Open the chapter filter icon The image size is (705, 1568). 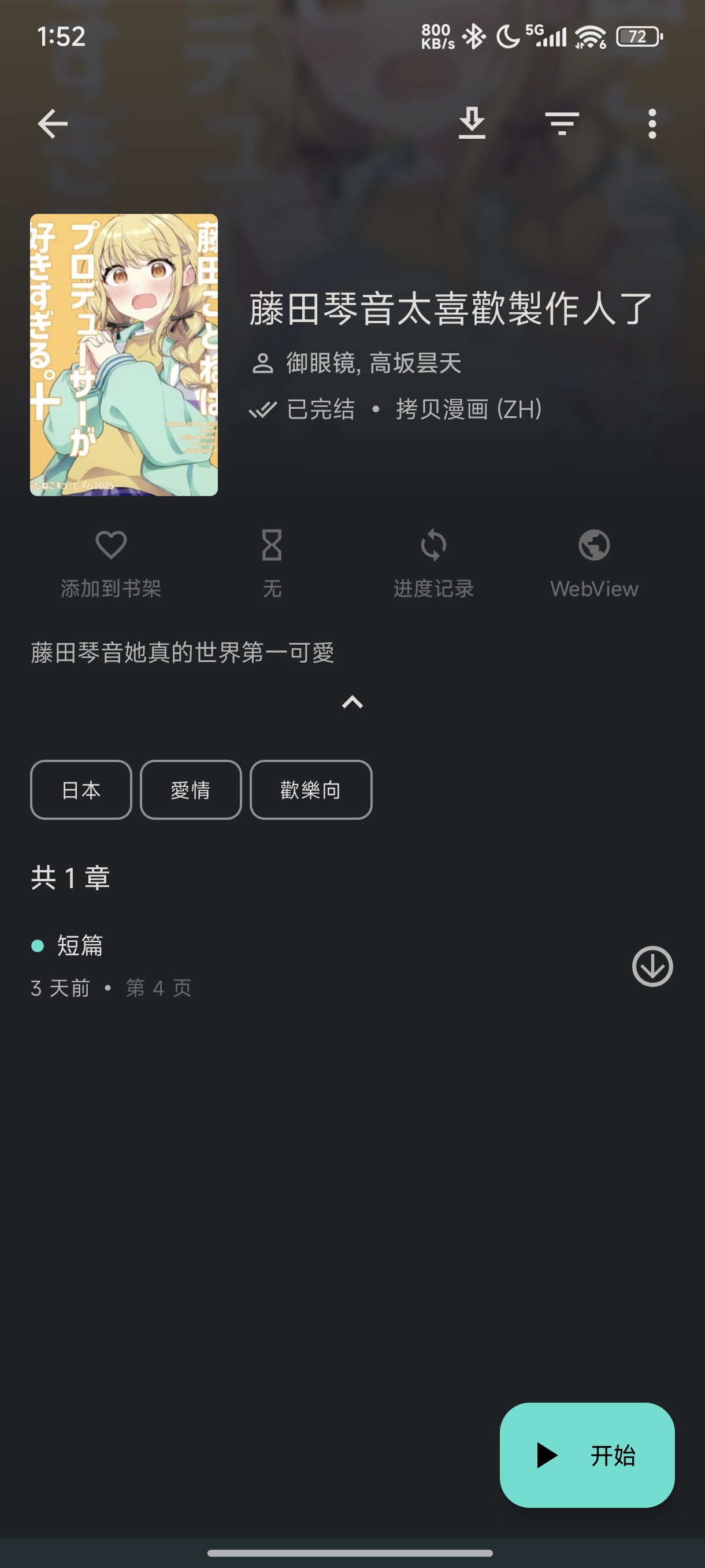point(562,124)
